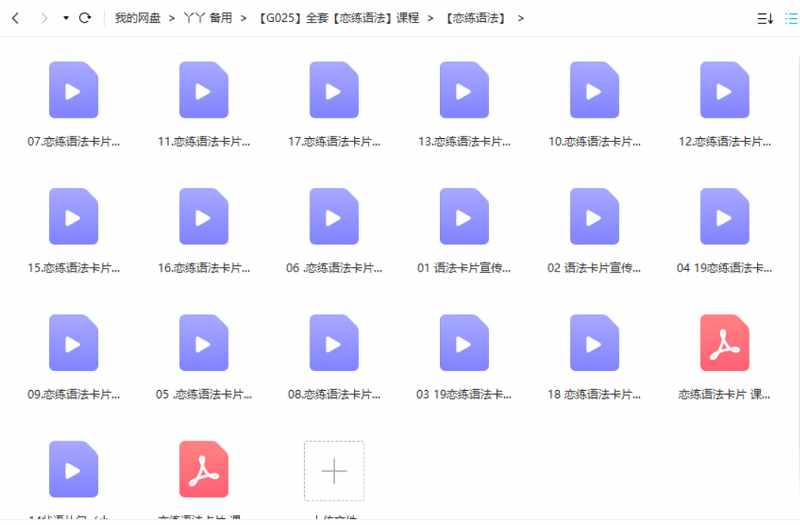
Task: Open the 【G025】全套【恋练语法】课程 breadcrumb
Action: click(337, 18)
